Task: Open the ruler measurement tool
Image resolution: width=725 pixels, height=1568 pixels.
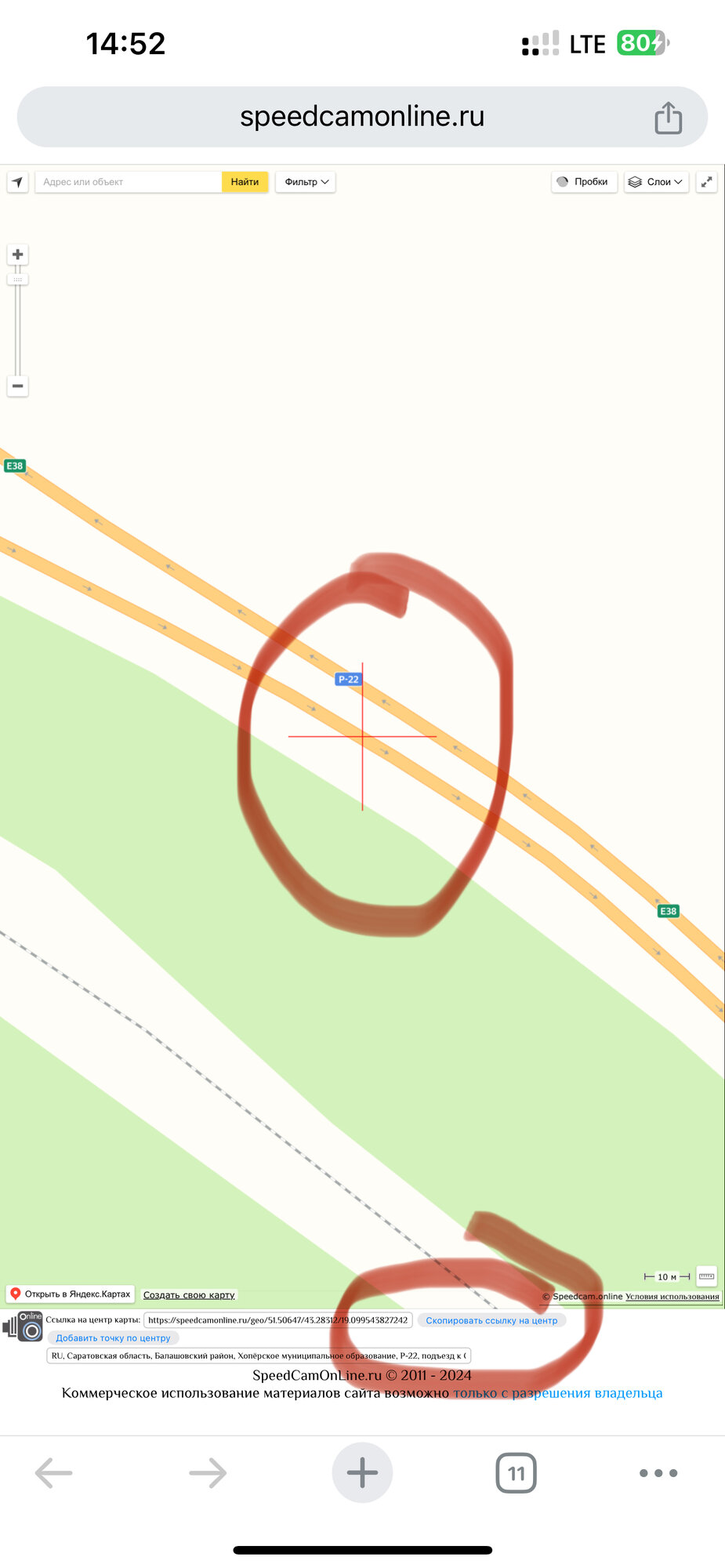Action: 706,1276
